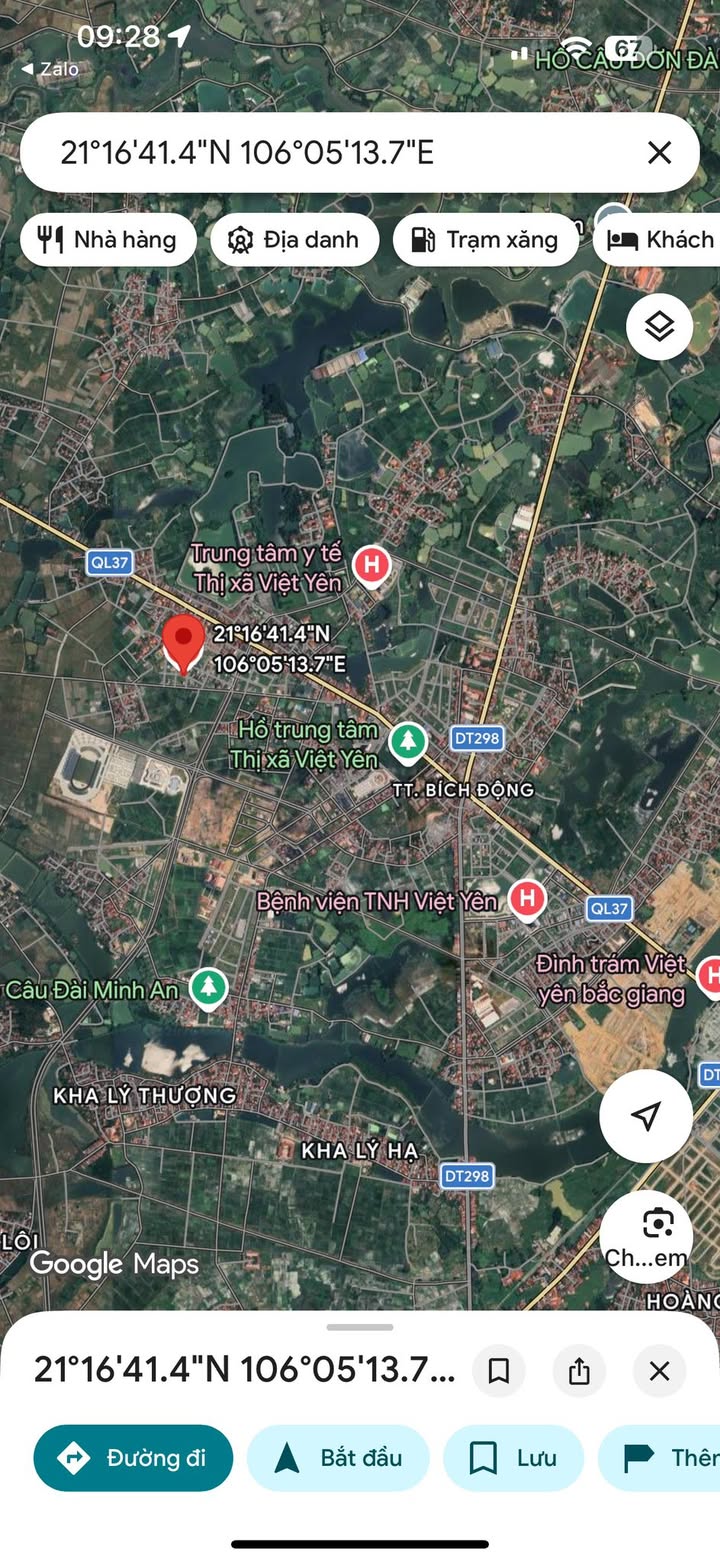Save the place with bookmark icon

pyautogui.click(x=498, y=1371)
